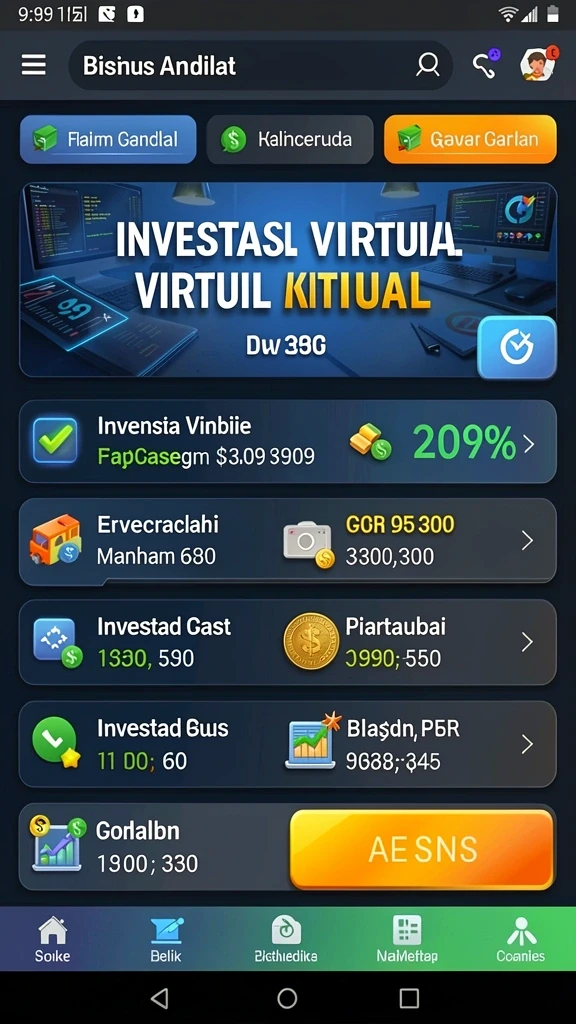Open the Invensta Vinbiie 209% row
576x1024 pixels.
click(x=288, y=441)
